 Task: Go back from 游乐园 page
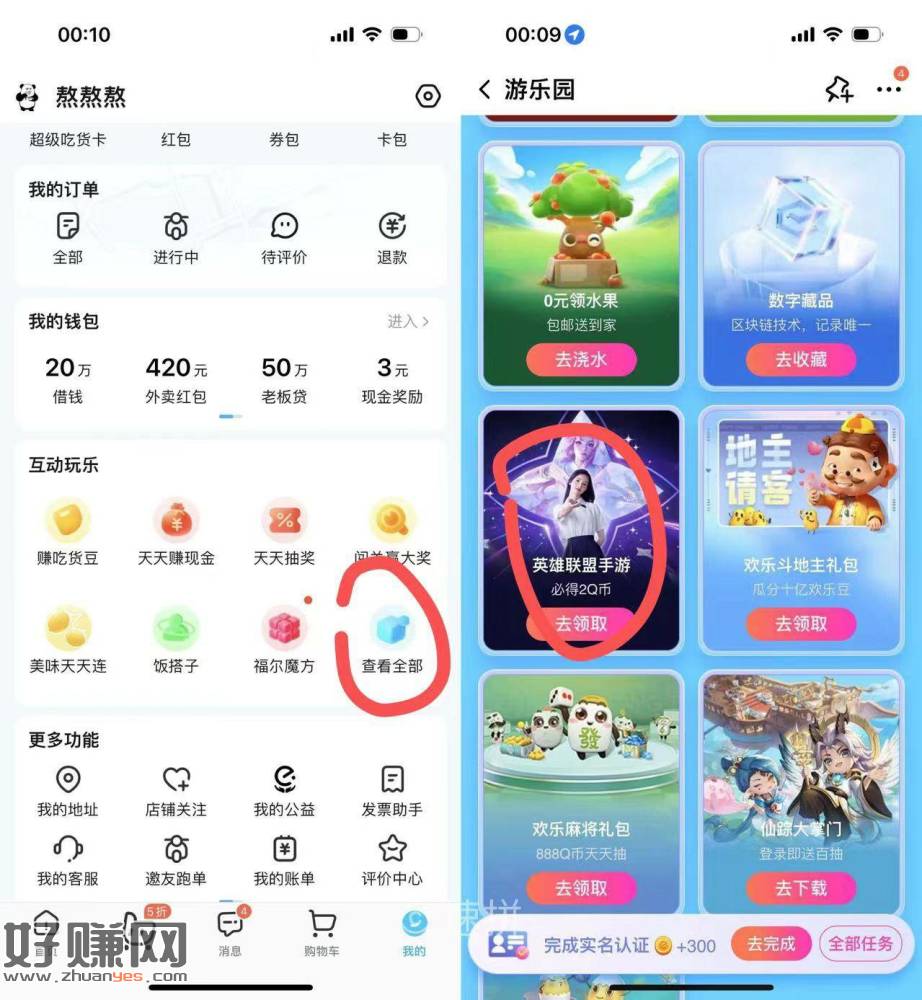(x=485, y=90)
